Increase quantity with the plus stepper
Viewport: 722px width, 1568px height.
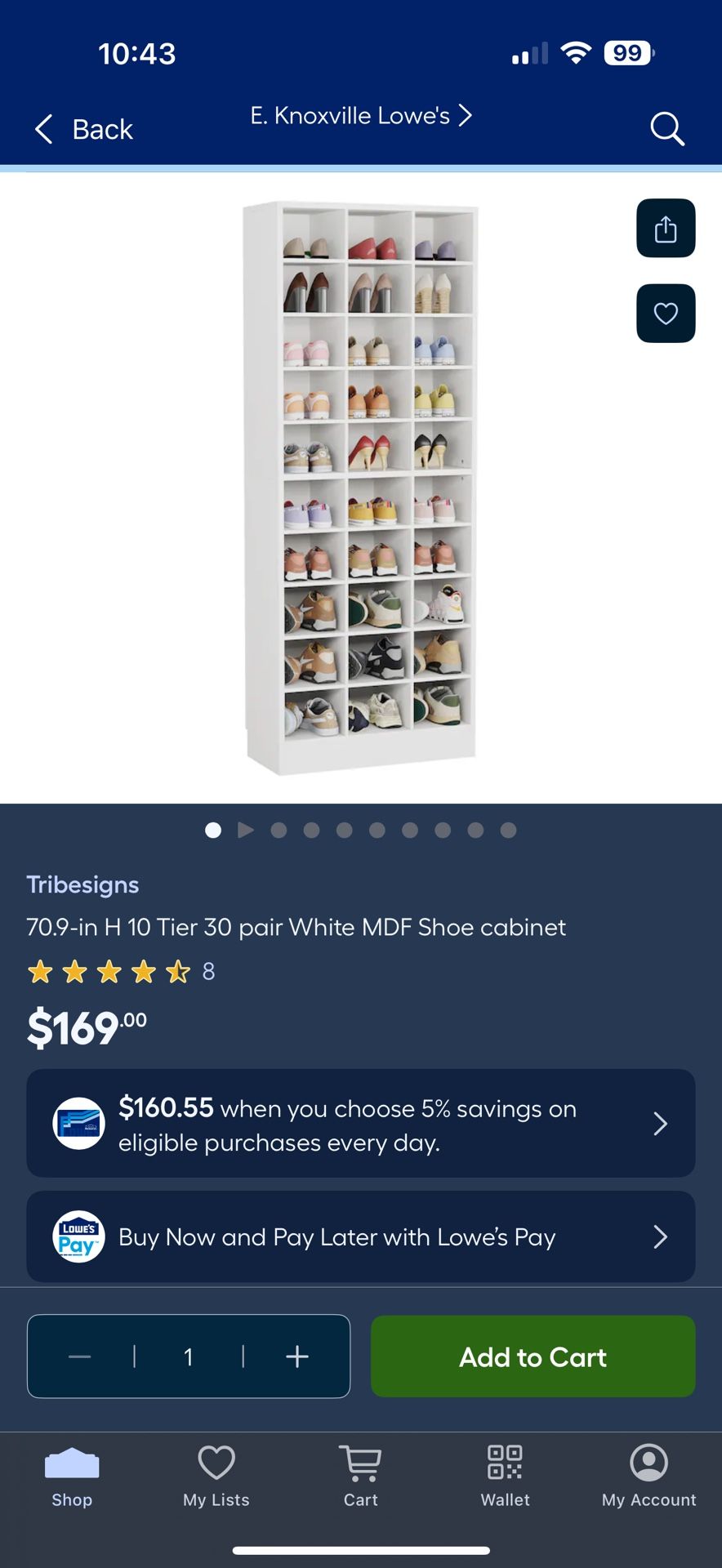coord(296,1356)
